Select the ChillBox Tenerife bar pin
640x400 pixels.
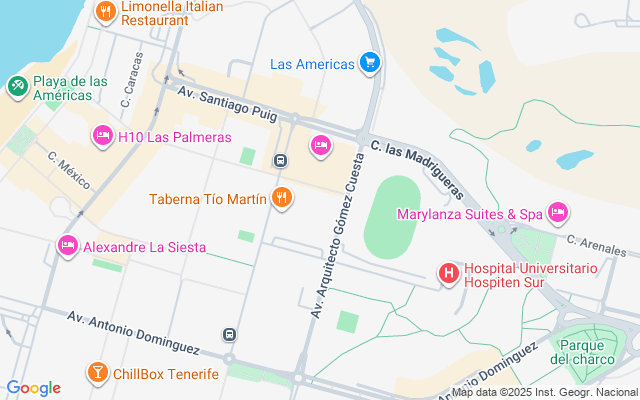click(x=98, y=373)
